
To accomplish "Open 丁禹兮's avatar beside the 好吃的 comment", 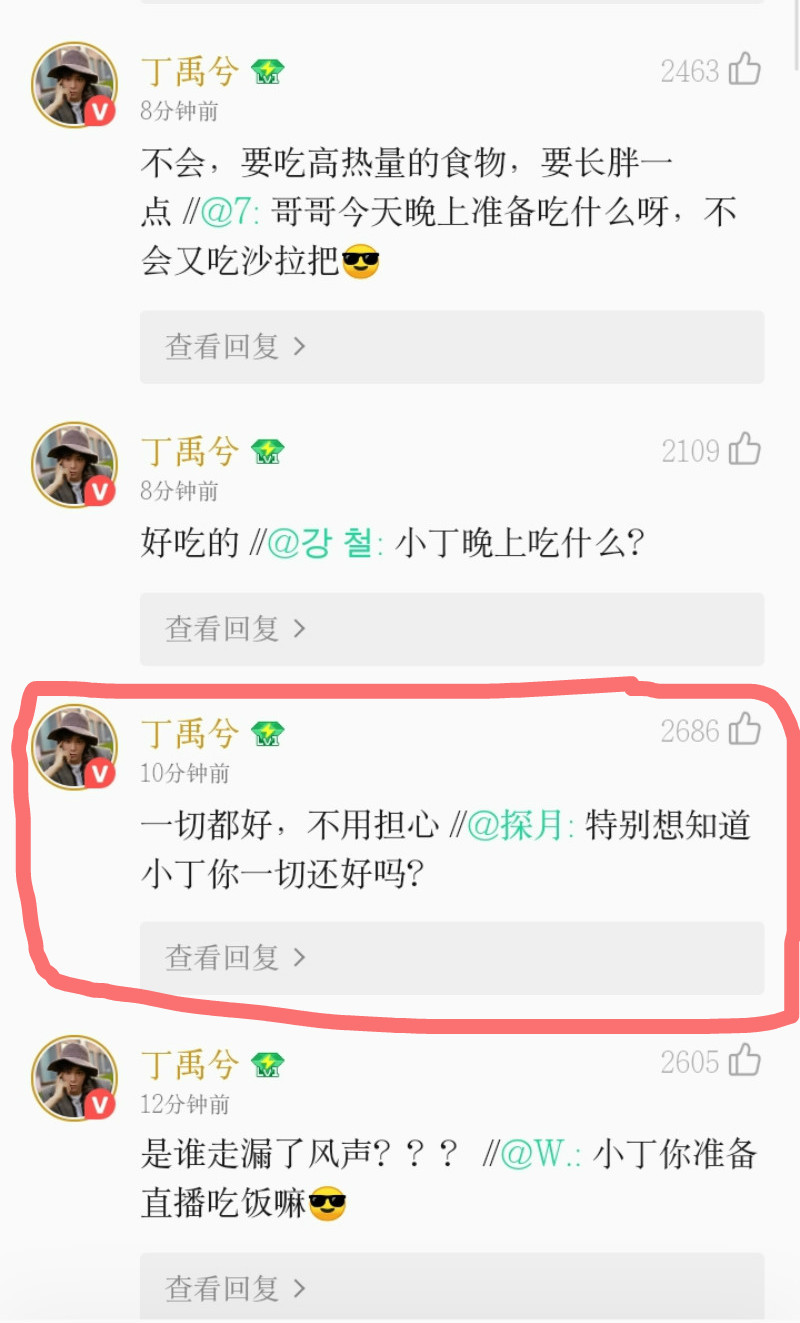I will (x=74, y=465).
